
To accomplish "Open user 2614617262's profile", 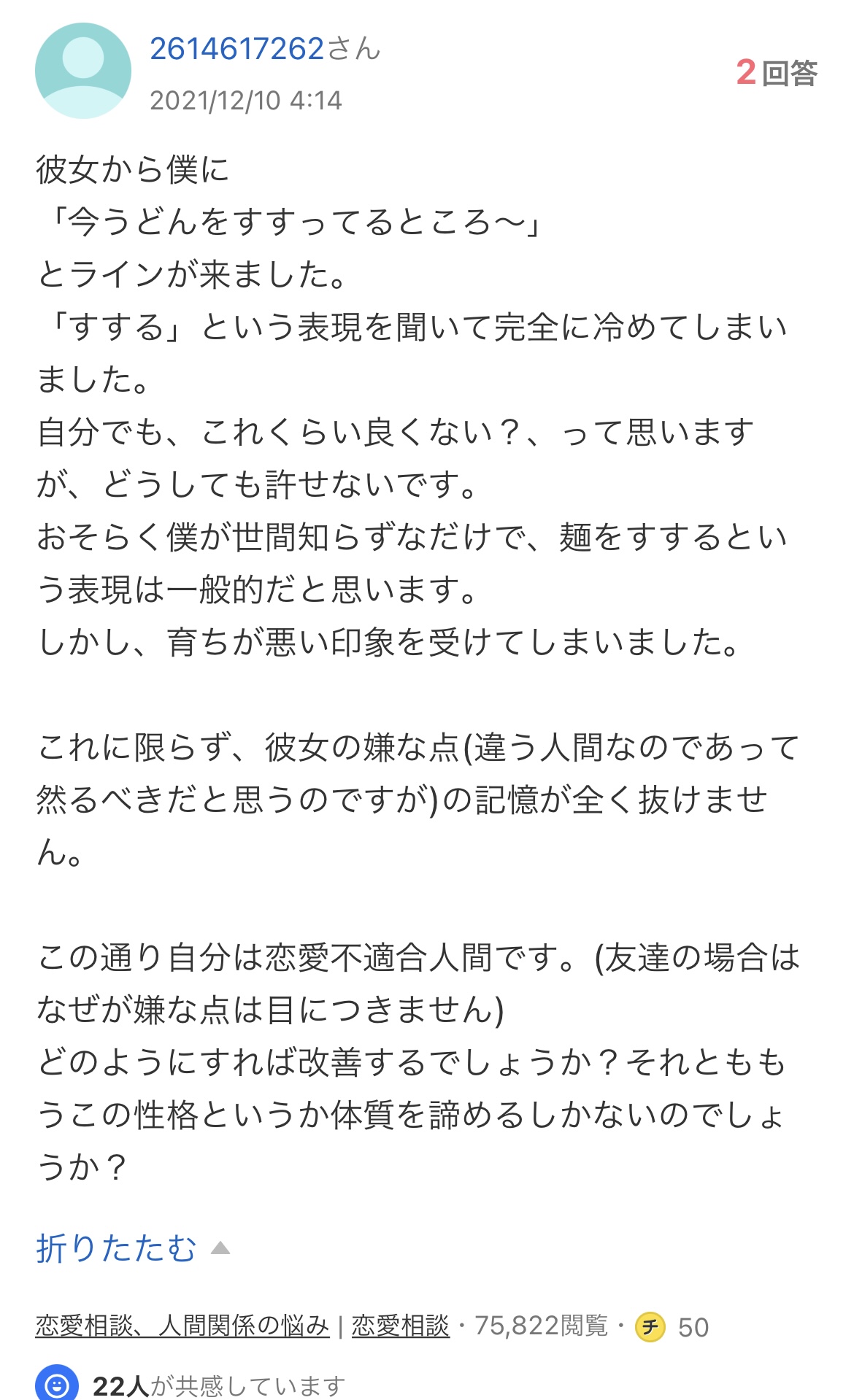I will 237,49.
